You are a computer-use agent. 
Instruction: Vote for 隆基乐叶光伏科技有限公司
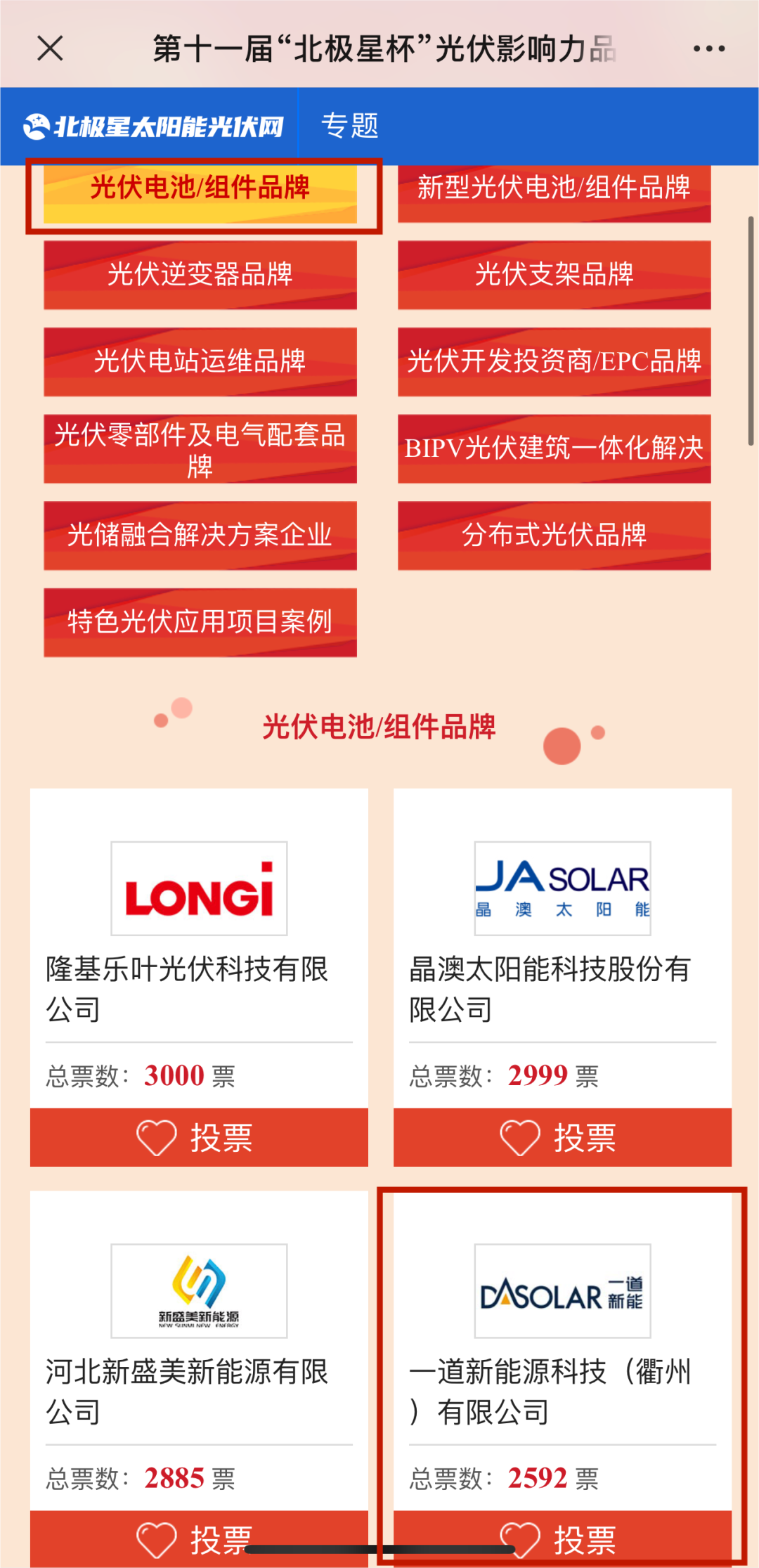pos(199,1137)
